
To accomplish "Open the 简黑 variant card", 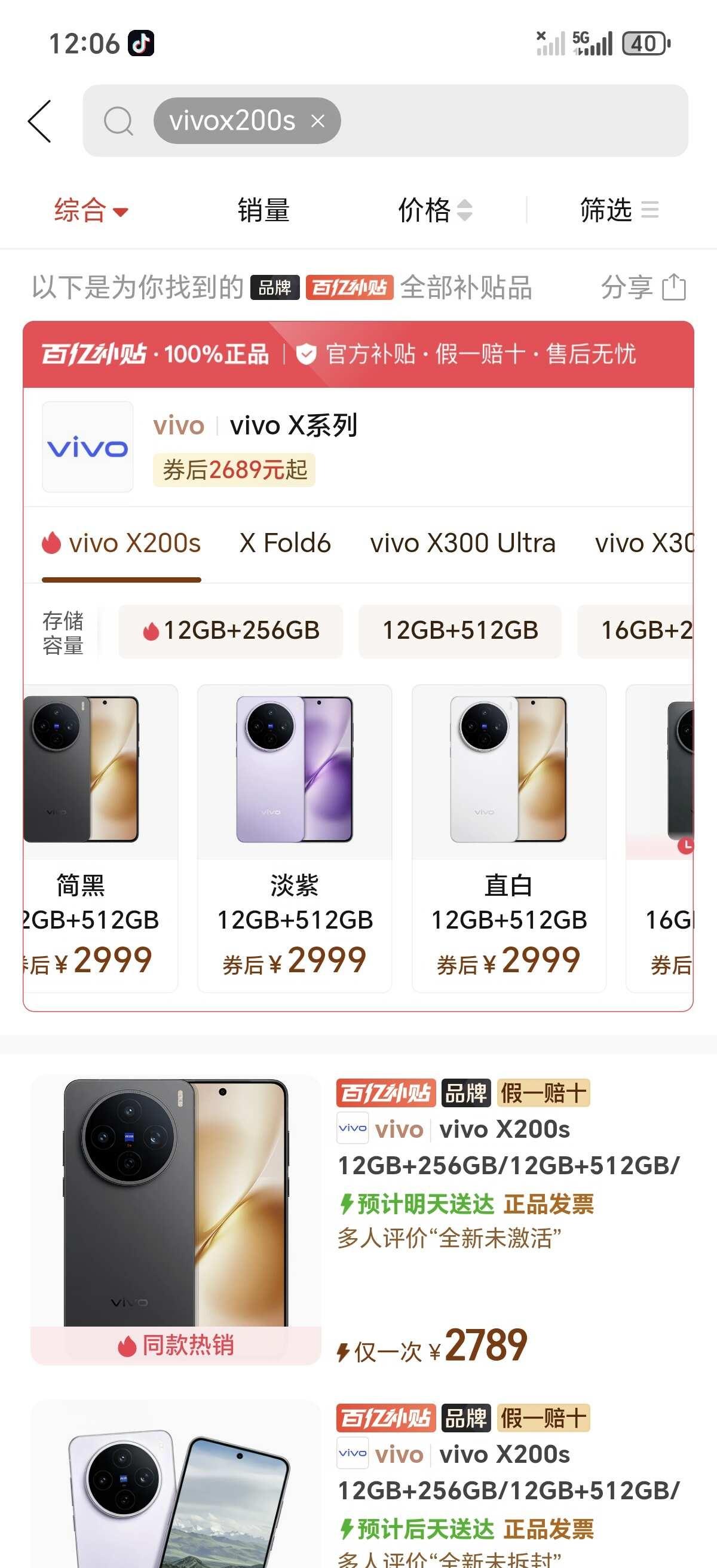I will [x=100, y=838].
